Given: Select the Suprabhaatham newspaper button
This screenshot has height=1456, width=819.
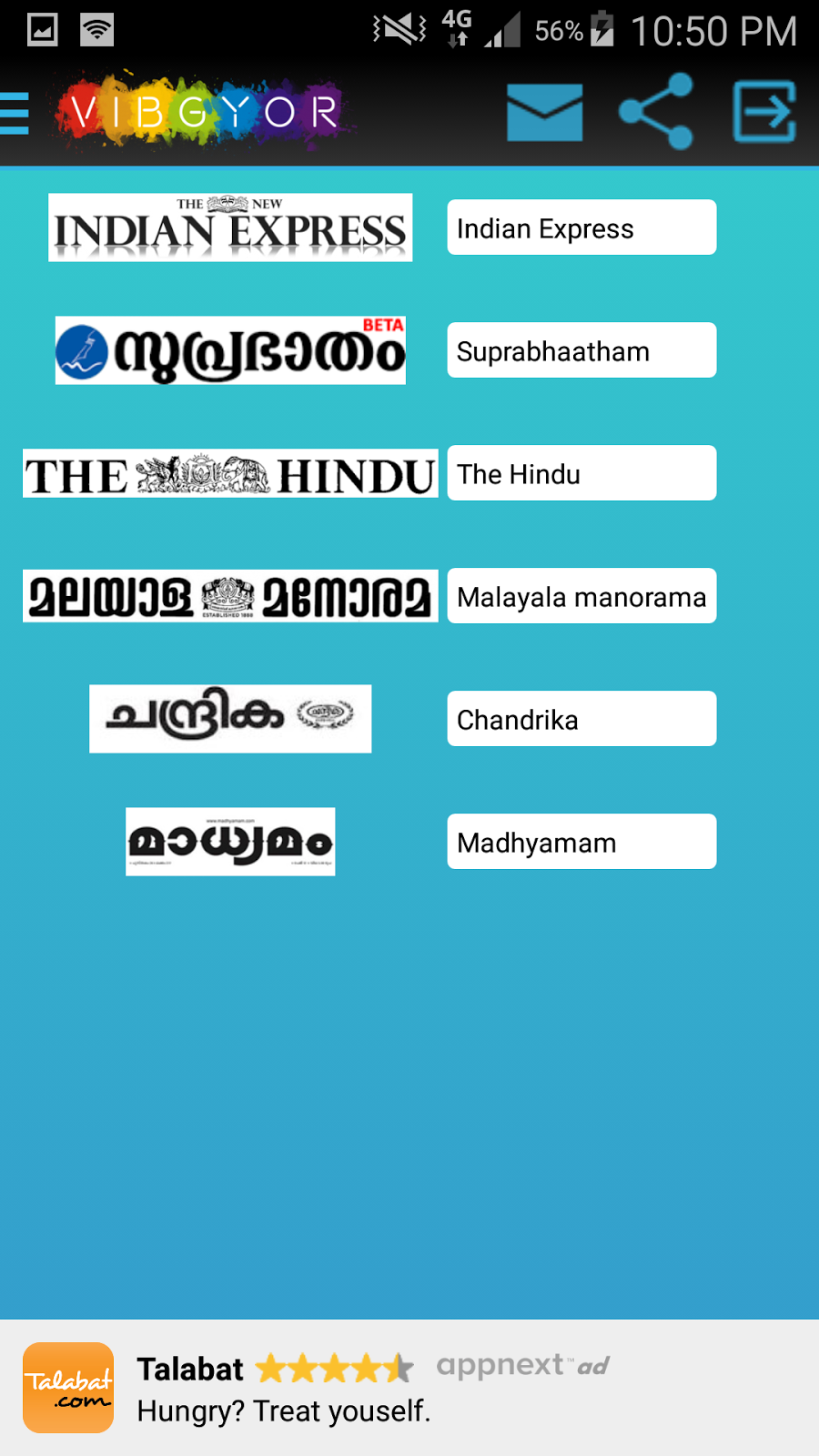Looking at the screenshot, I should [581, 350].
